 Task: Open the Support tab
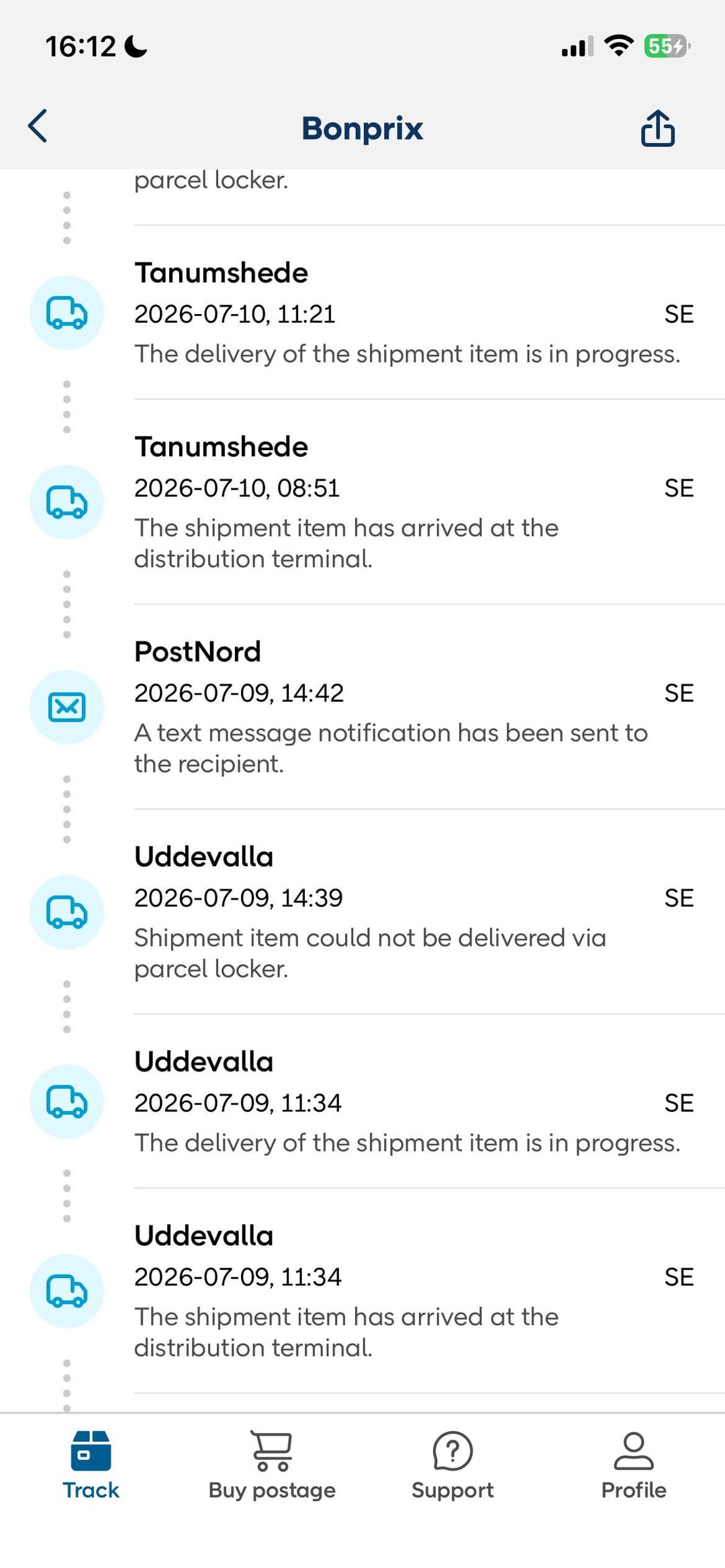[452, 1466]
